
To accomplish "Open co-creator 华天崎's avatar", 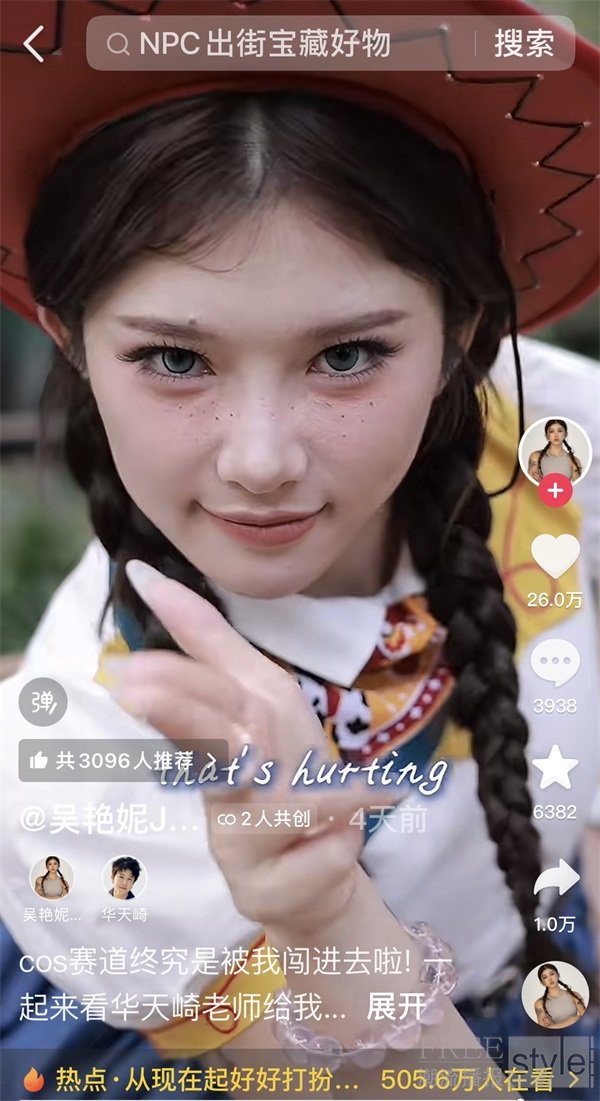I will pyautogui.click(x=124, y=878).
